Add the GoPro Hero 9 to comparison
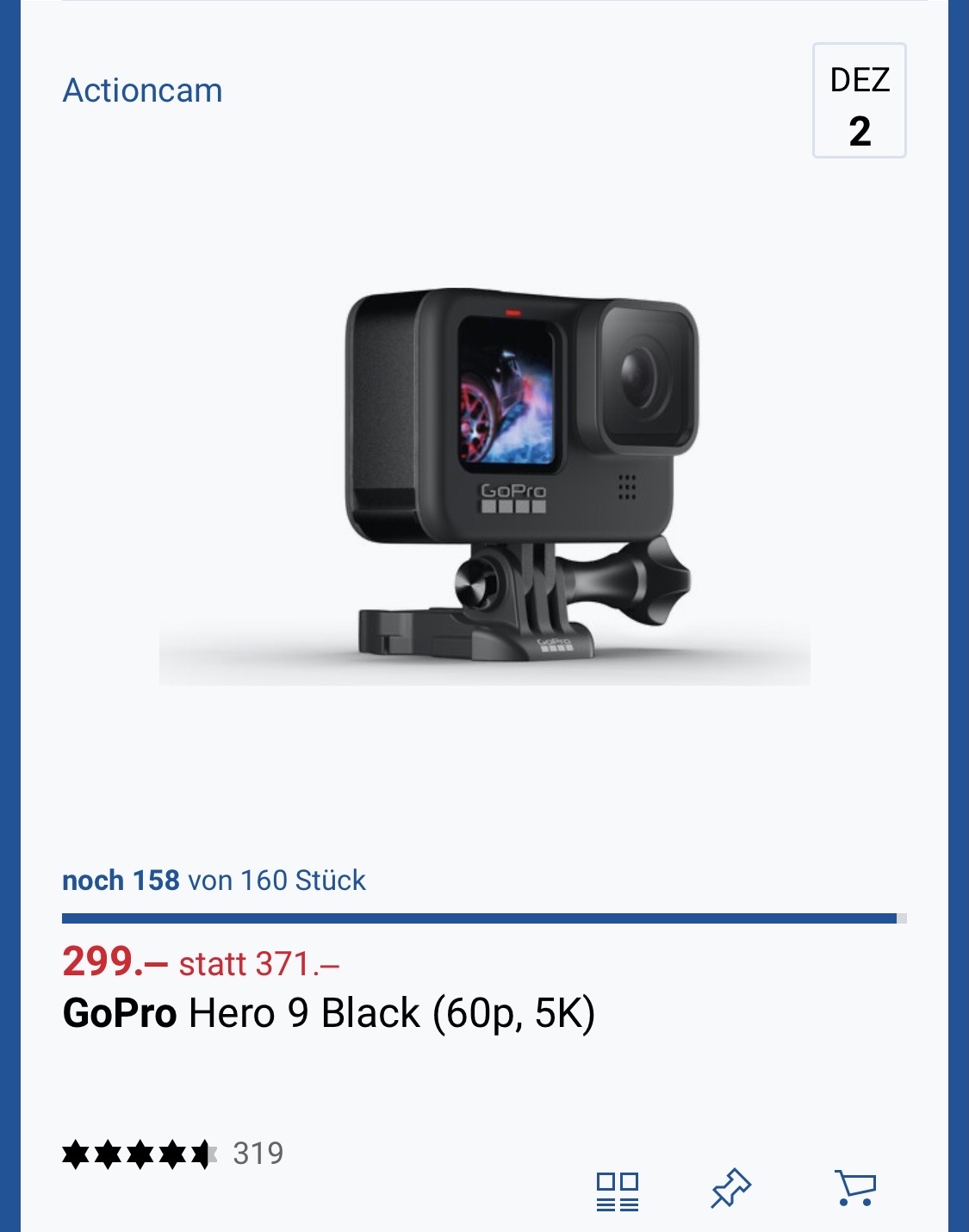This screenshot has height=1232, width=969. [618, 1192]
